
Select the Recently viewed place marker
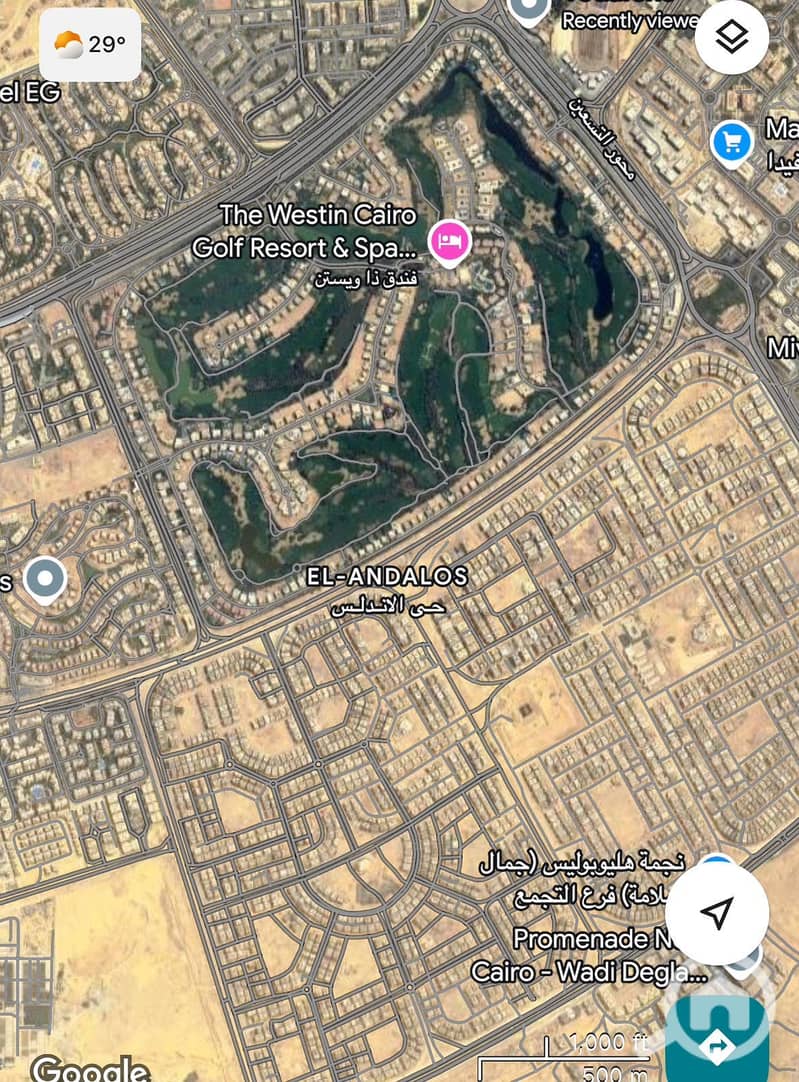[529, 8]
